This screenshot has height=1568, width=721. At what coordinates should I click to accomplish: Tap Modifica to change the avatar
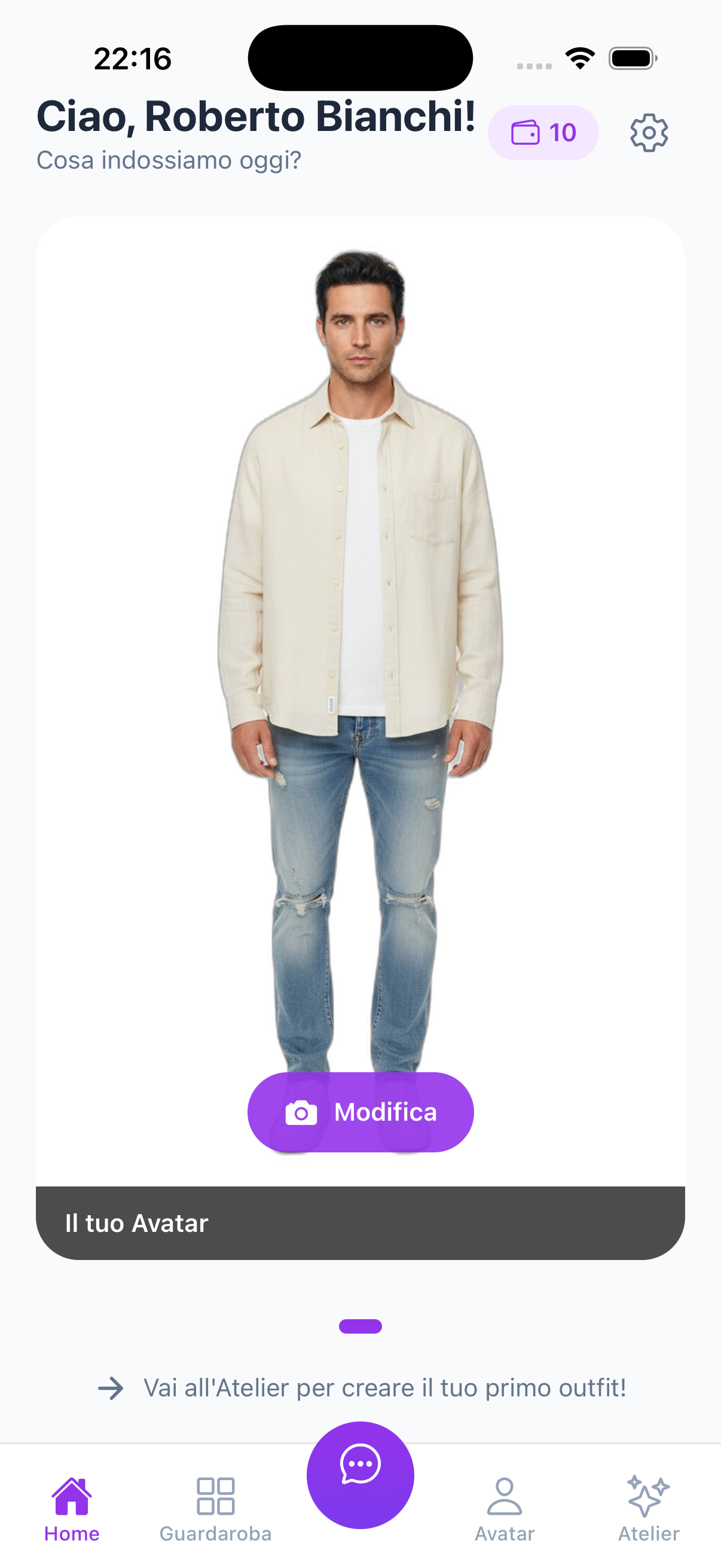pos(360,1112)
